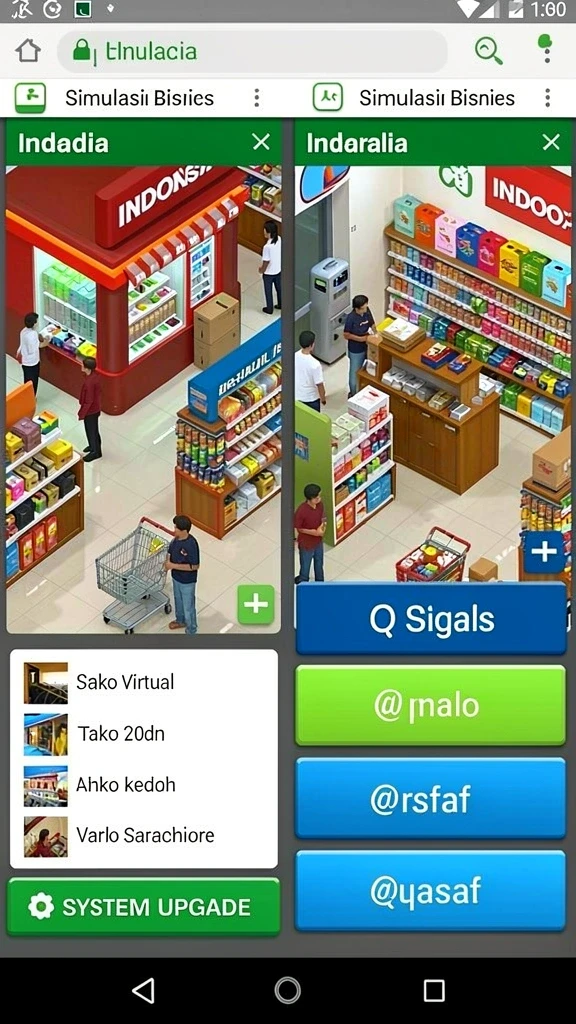Tap the search magnifier icon
Screen dimensions: 576x1024
click(x=488, y=50)
